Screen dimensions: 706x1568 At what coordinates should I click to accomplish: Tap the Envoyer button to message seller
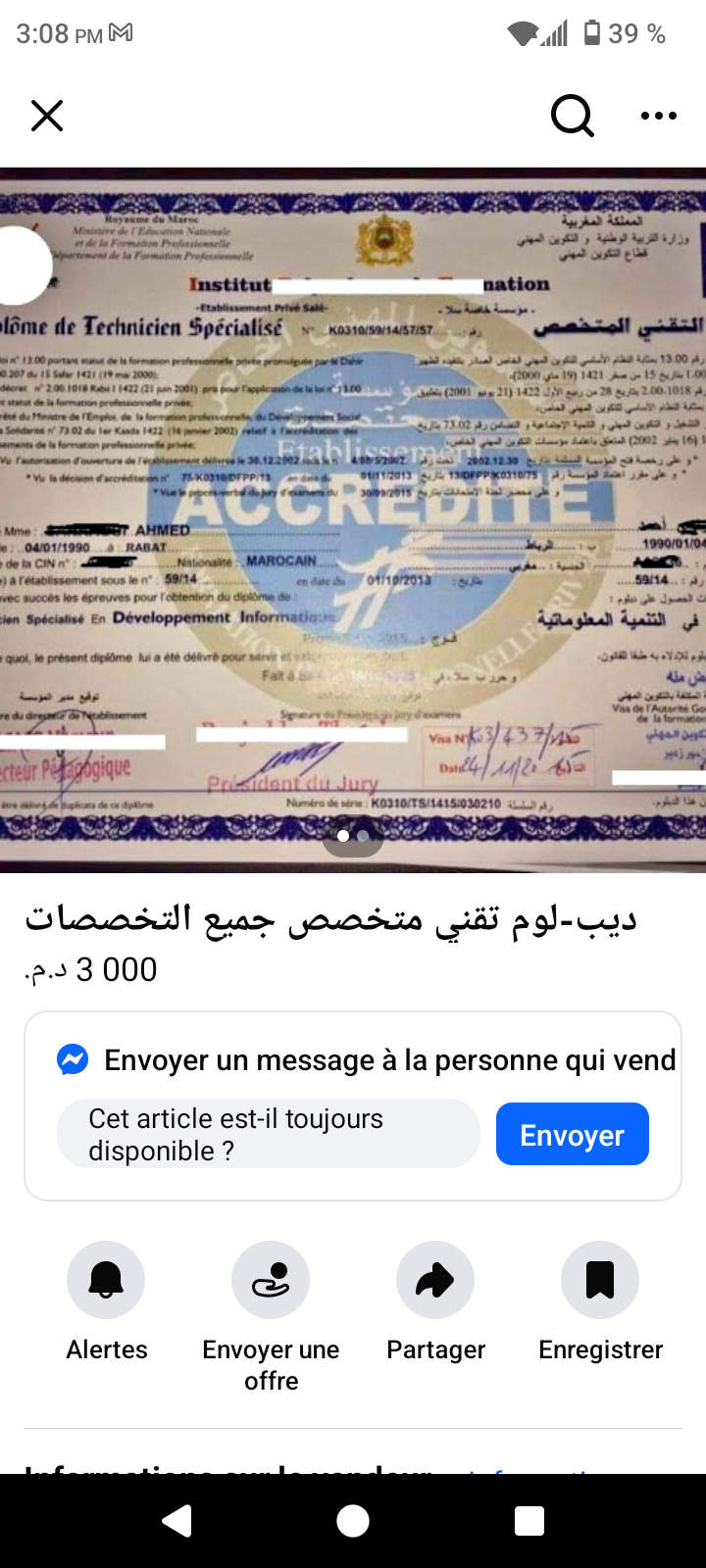(x=572, y=1135)
